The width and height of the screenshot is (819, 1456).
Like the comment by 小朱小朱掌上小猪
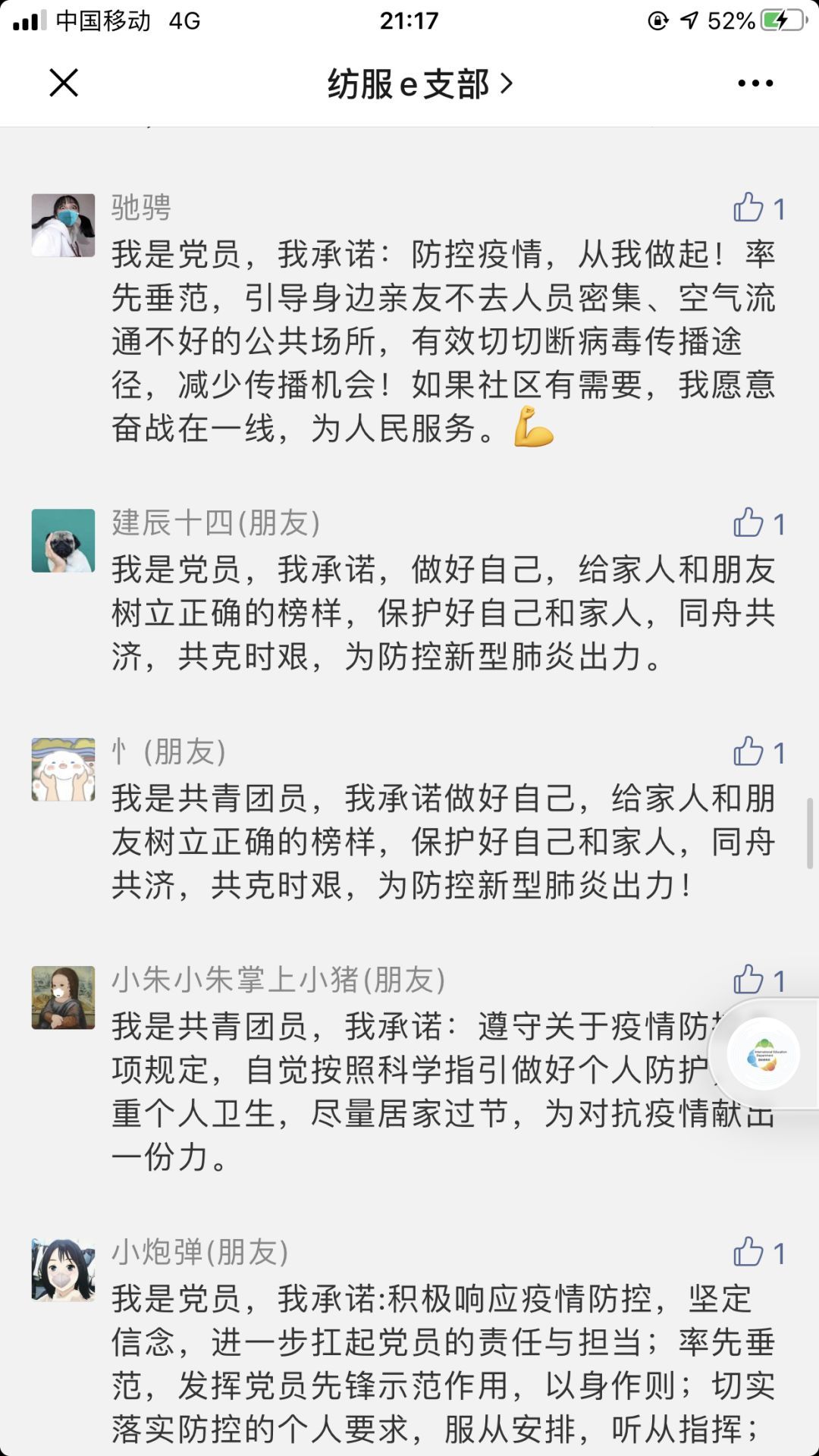[749, 981]
